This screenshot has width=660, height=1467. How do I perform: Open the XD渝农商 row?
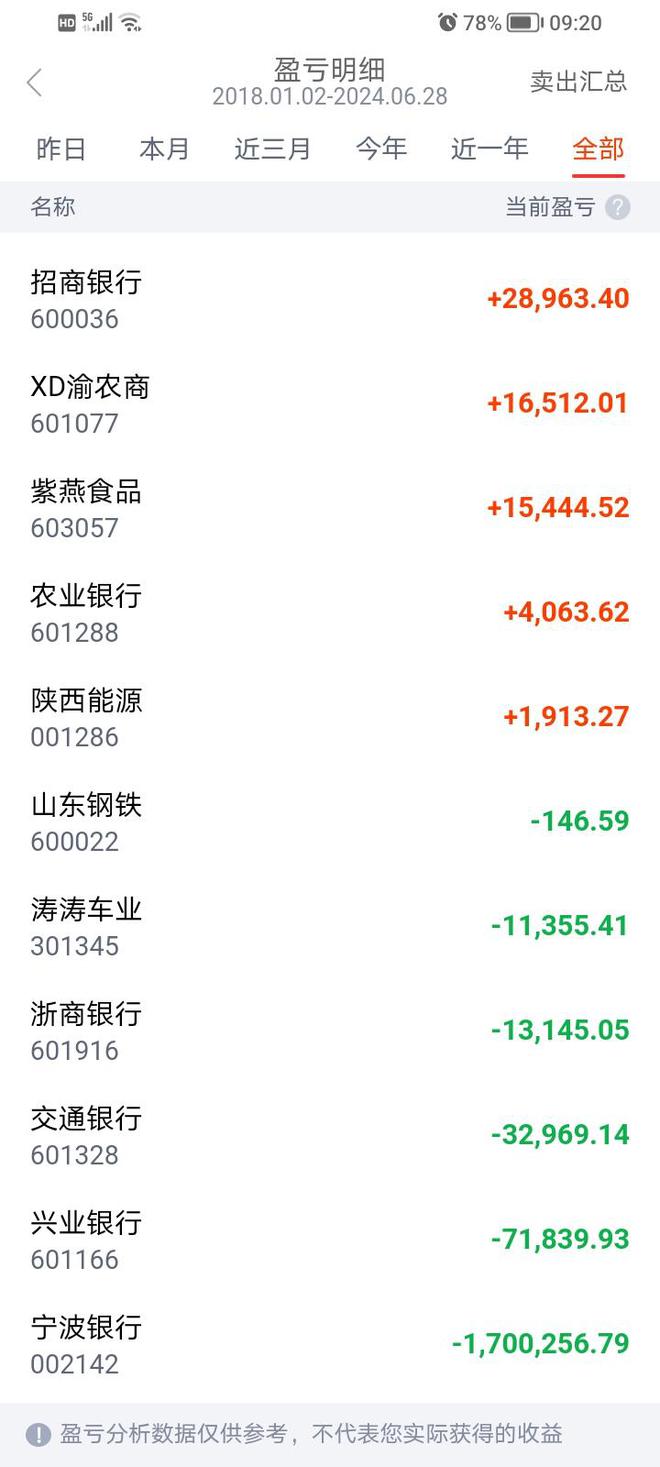(330, 403)
